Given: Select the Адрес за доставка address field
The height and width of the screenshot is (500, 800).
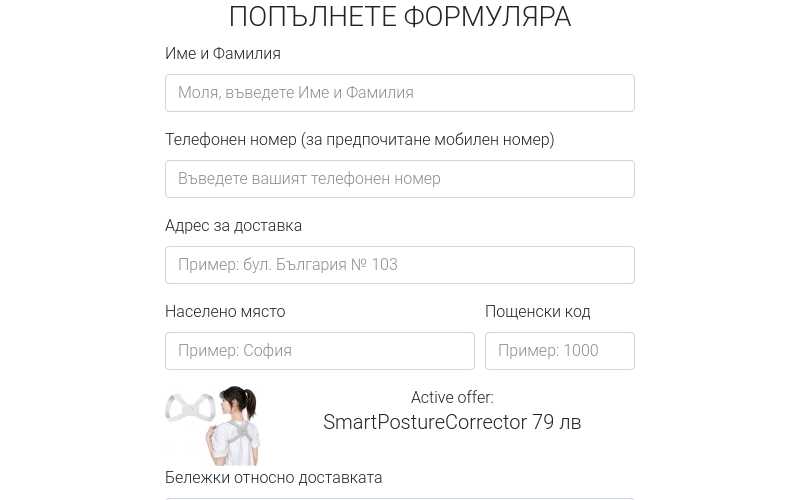Looking at the screenshot, I should (x=399, y=265).
